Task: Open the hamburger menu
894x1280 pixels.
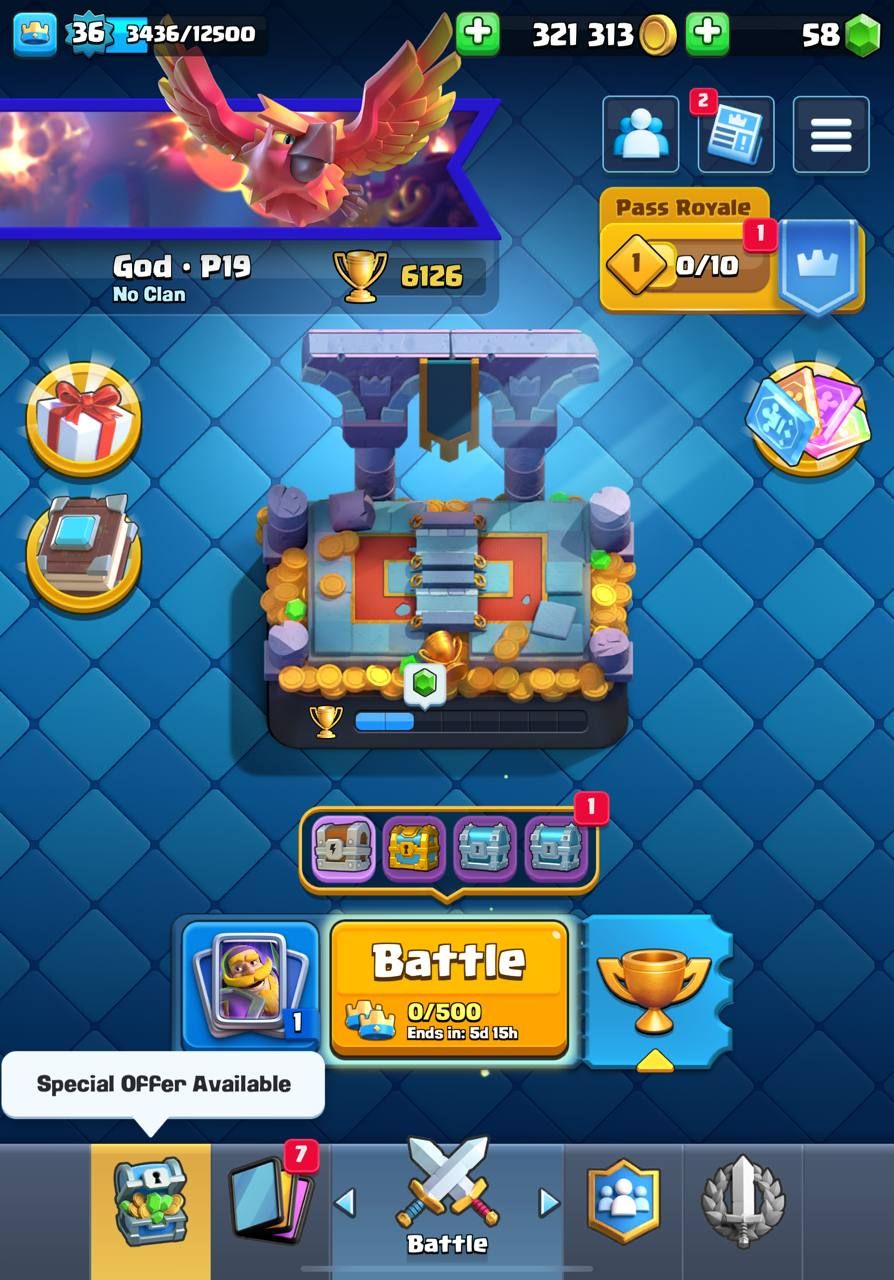Action: click(x=830, y=134)
